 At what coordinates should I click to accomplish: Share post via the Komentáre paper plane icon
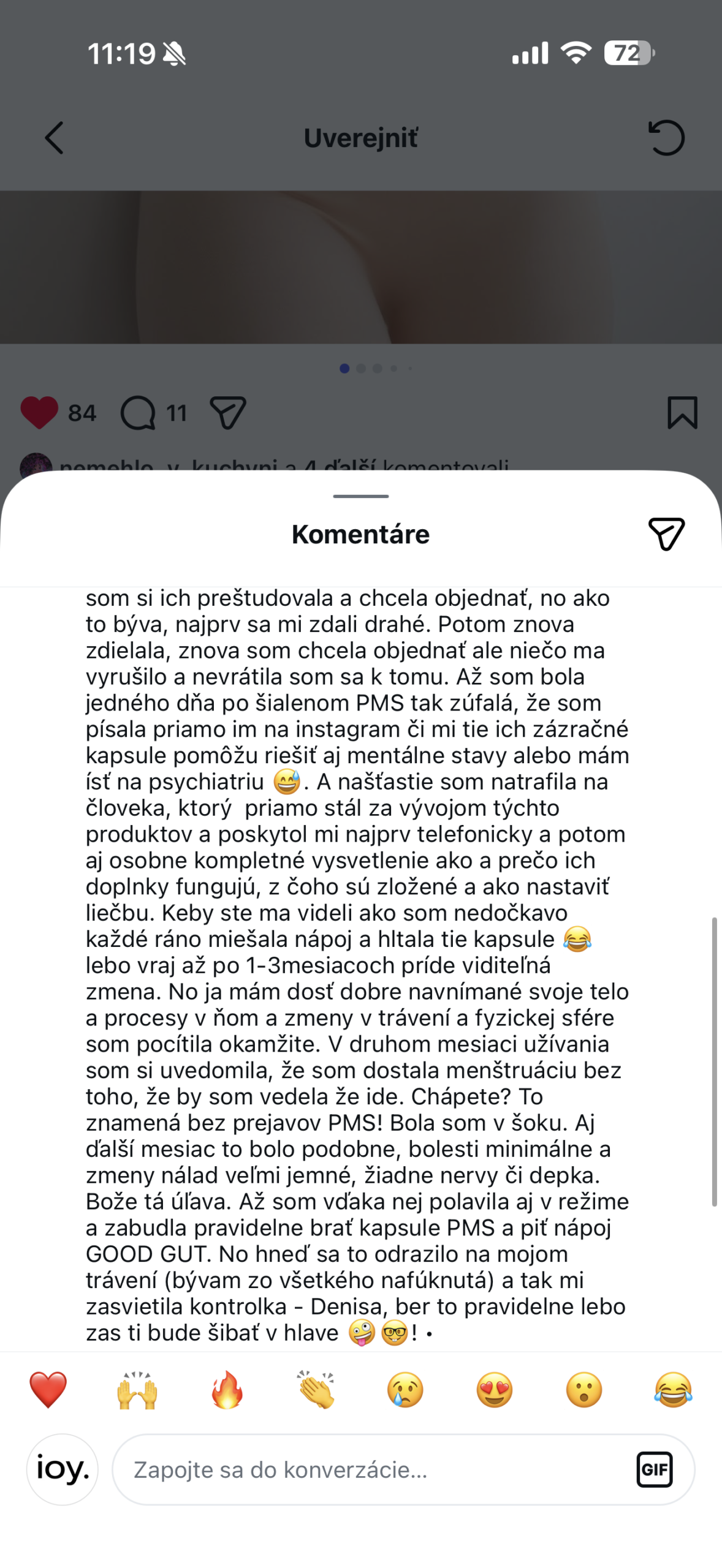coord(666,534)
